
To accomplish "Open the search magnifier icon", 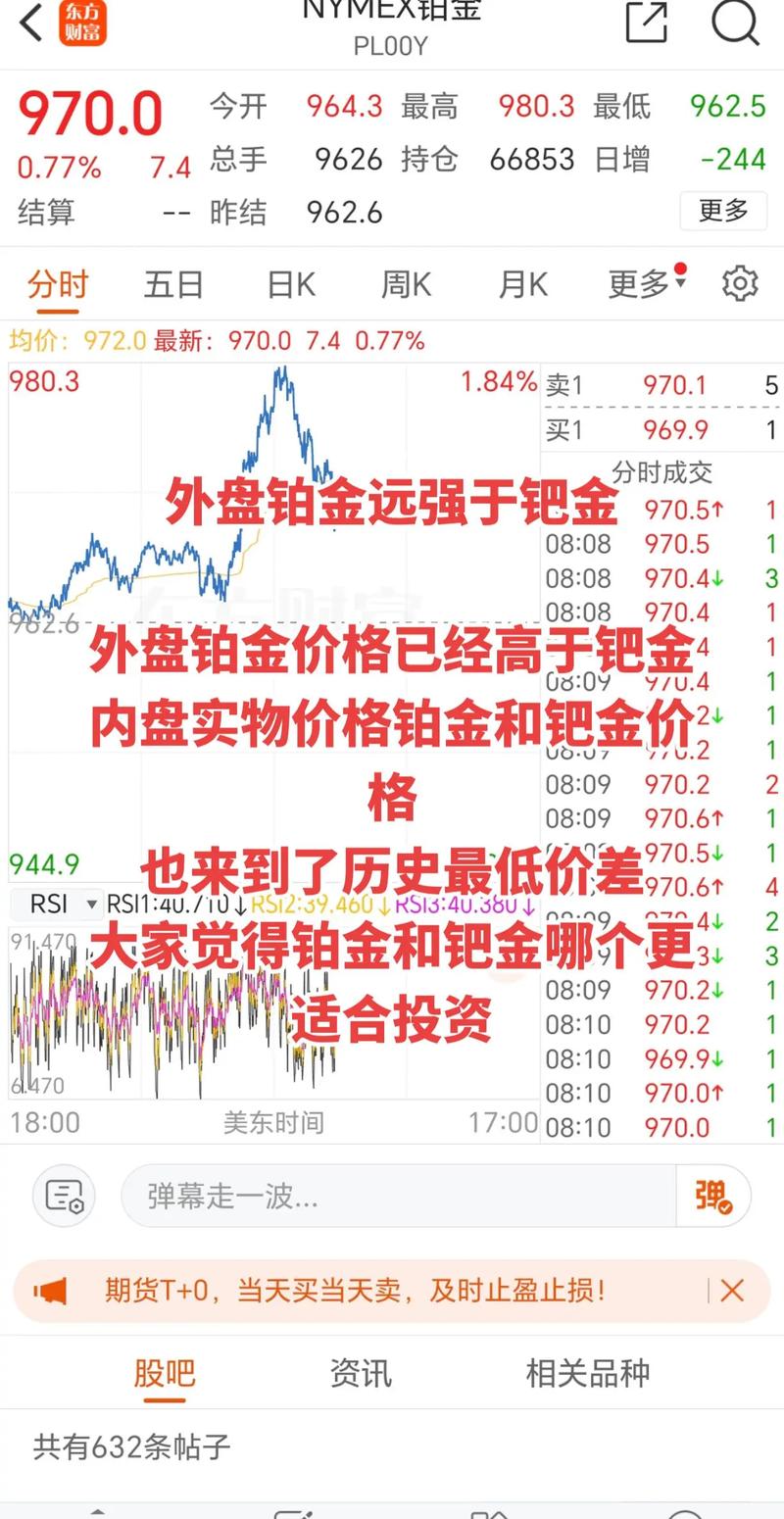I will point(735,22).
